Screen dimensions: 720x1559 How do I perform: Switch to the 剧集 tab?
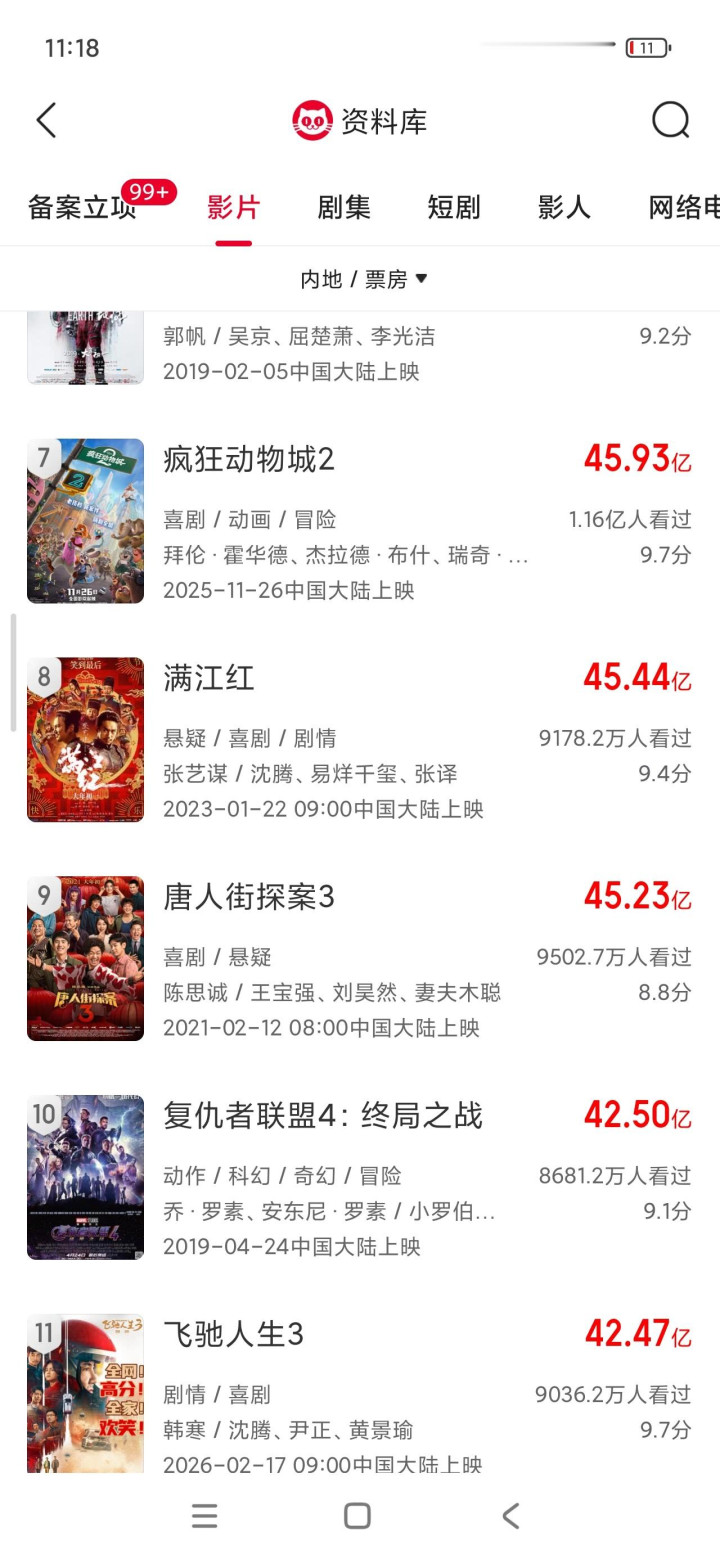point(344,207)
